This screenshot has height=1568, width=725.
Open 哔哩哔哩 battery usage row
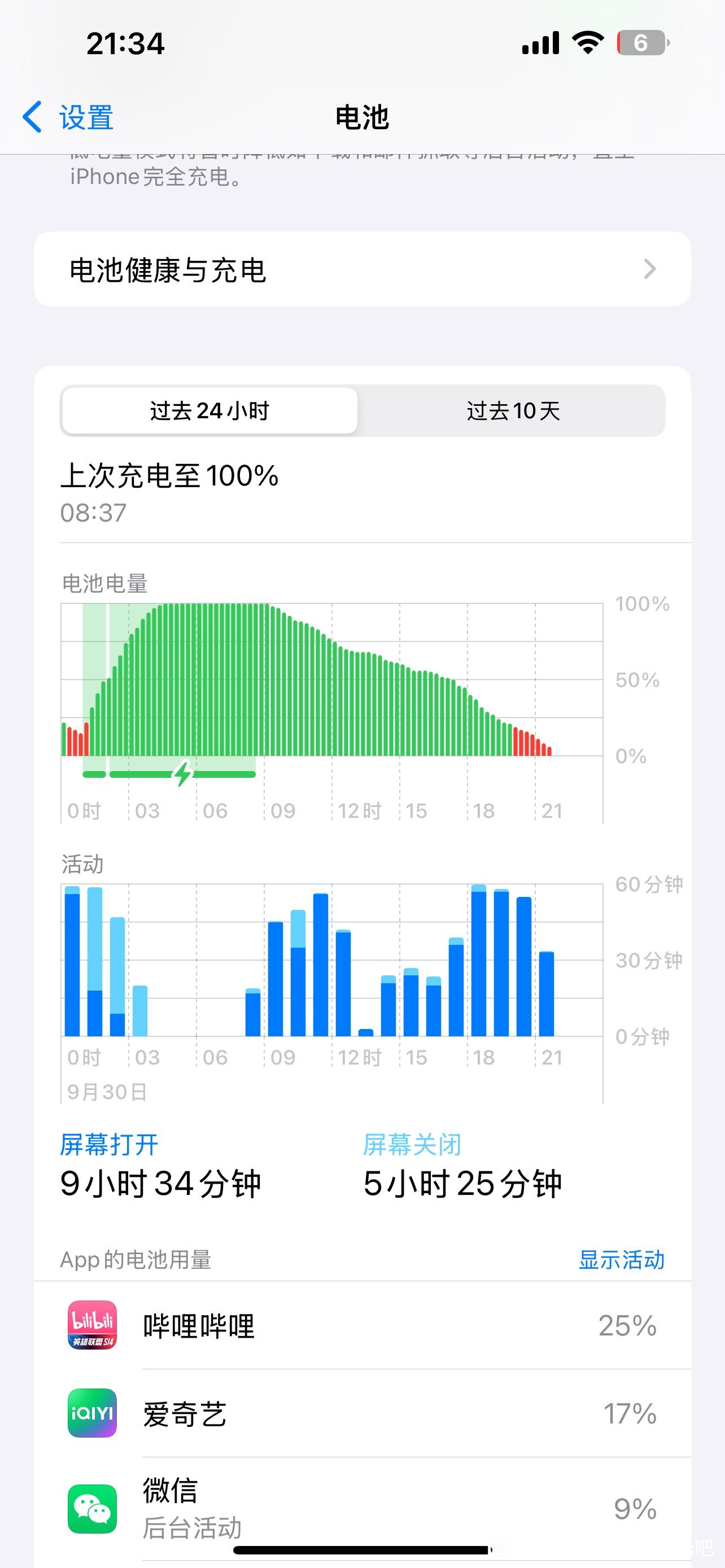362,1326
